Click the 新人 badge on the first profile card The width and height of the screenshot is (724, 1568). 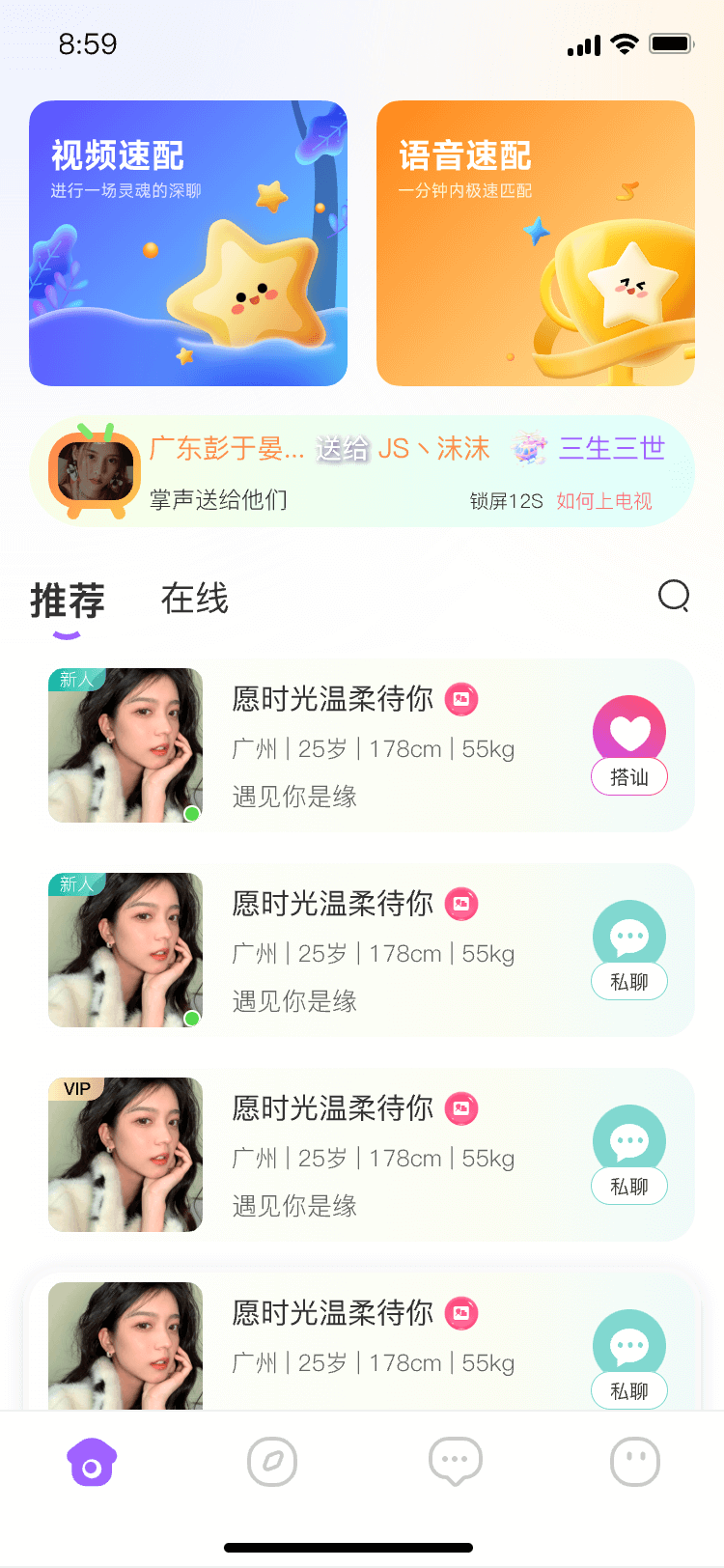click(x=77, y=680)
